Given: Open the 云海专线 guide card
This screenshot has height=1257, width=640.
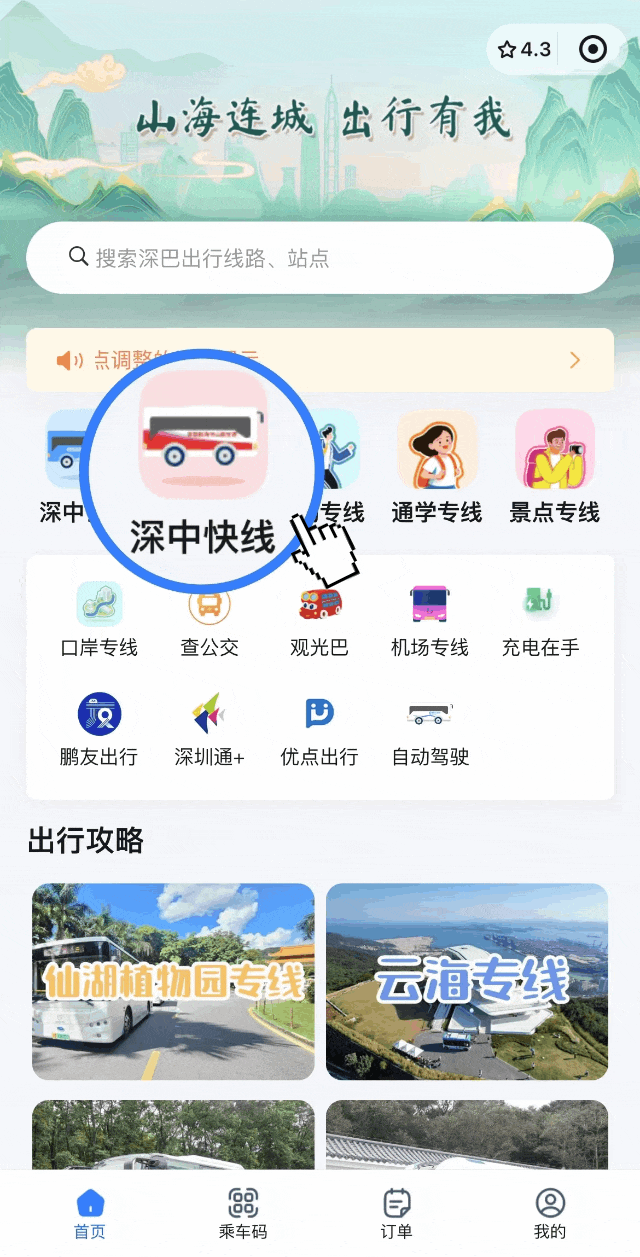Looking at the screenshot, I should pos(467,981).
